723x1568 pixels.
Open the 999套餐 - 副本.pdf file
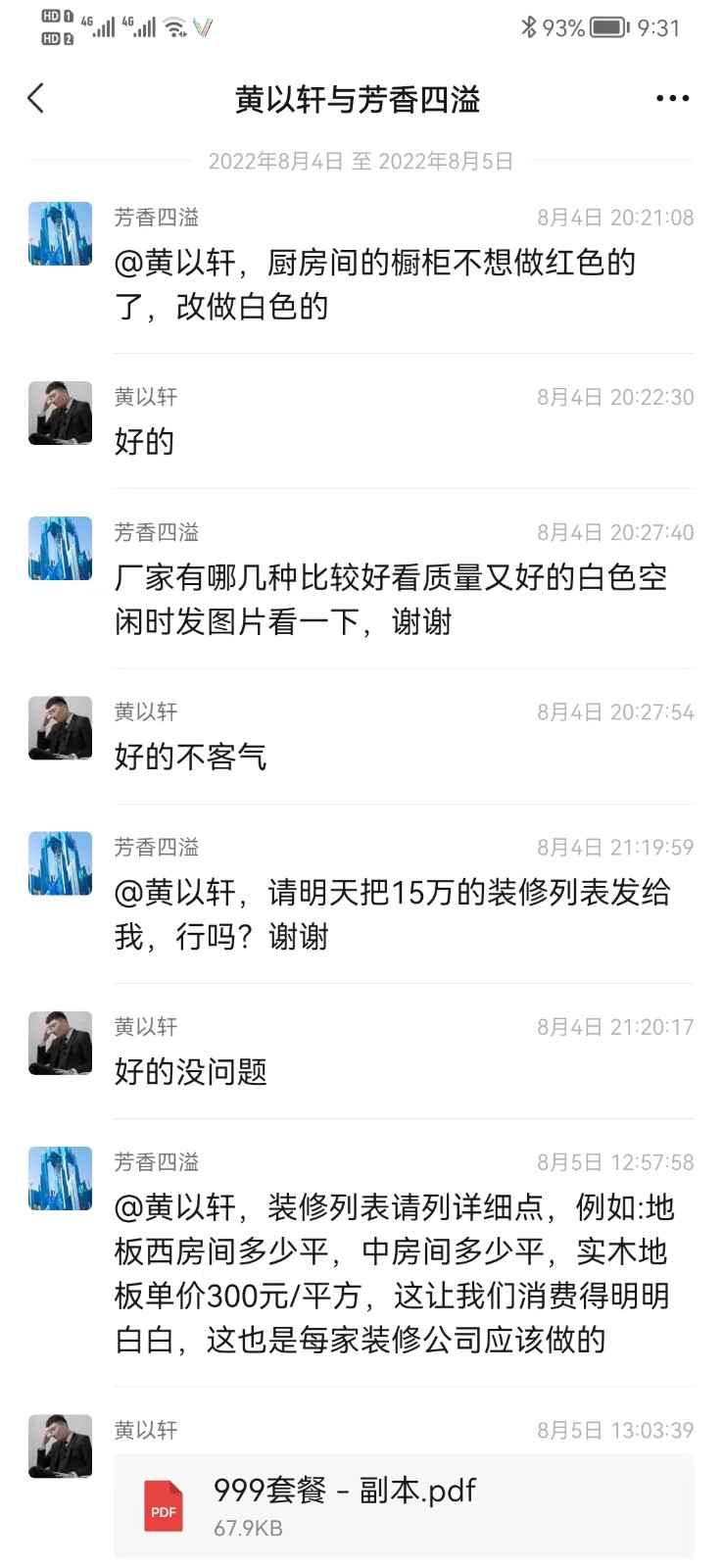coord(403,1505)
